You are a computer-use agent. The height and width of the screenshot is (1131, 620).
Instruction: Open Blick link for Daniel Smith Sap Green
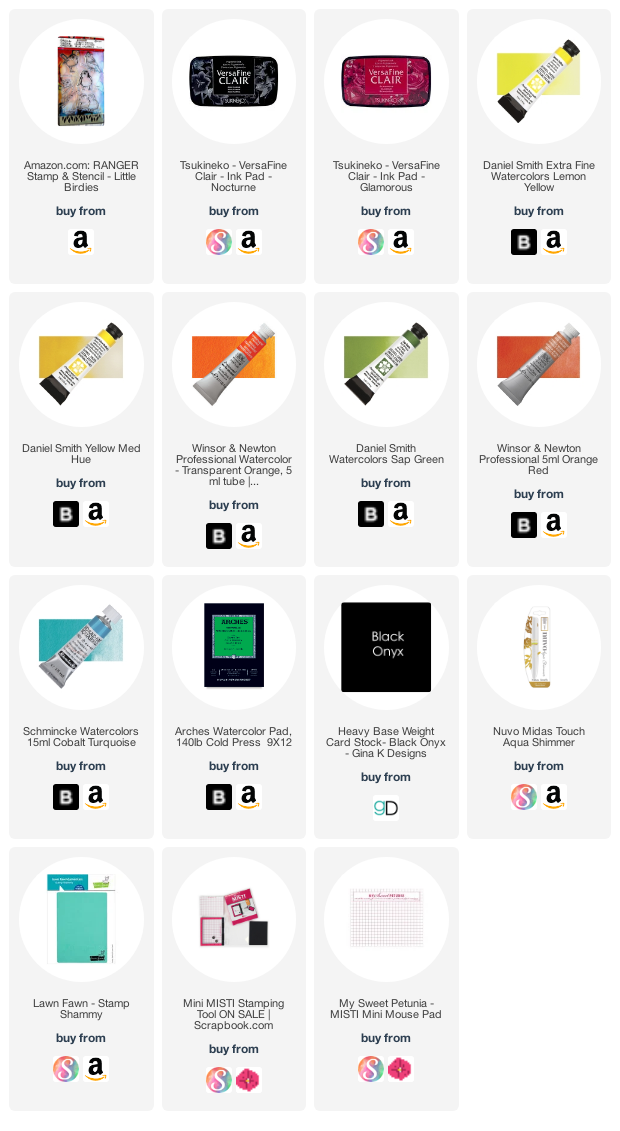pos(371,514)
